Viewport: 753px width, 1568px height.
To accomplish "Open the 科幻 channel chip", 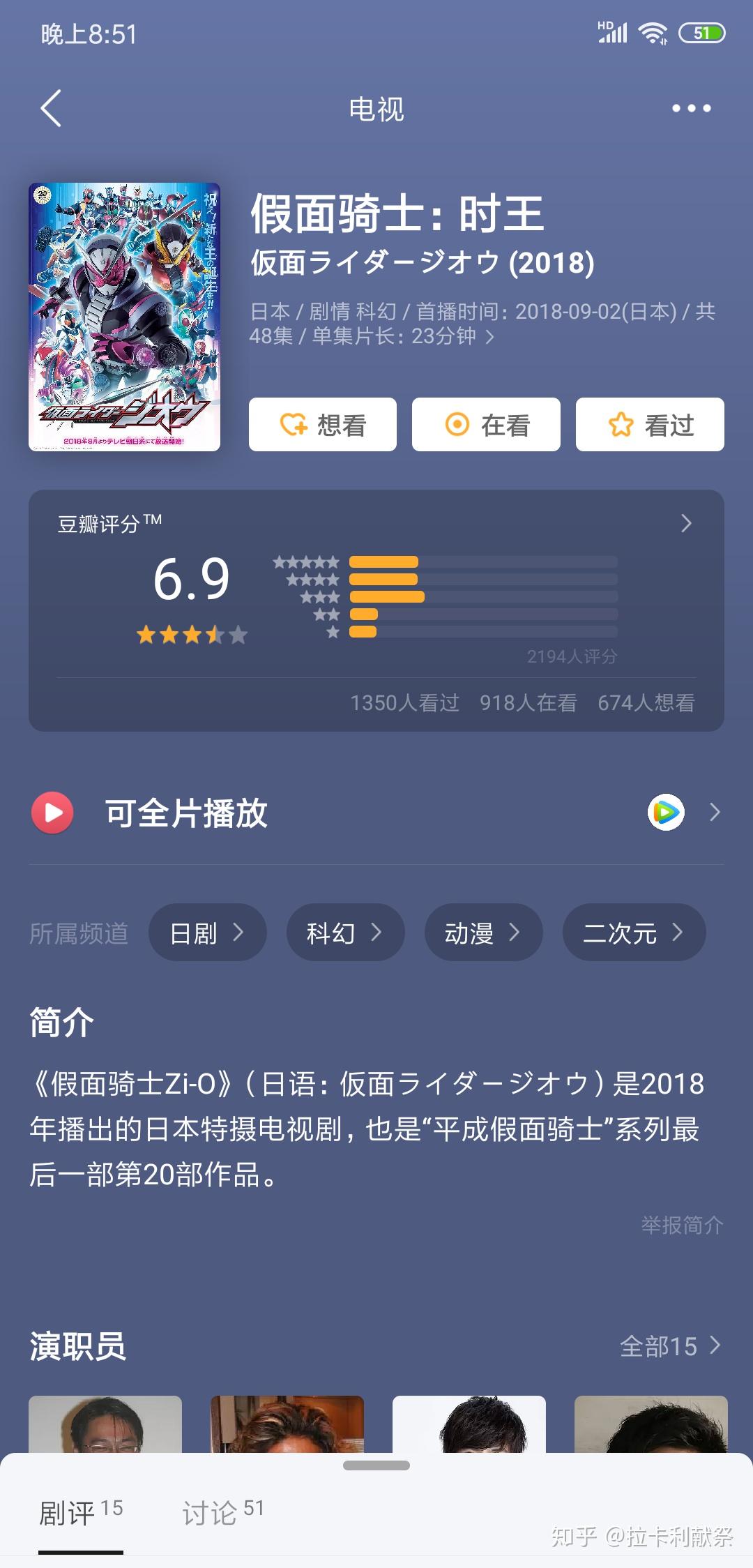I will (345, 933).
